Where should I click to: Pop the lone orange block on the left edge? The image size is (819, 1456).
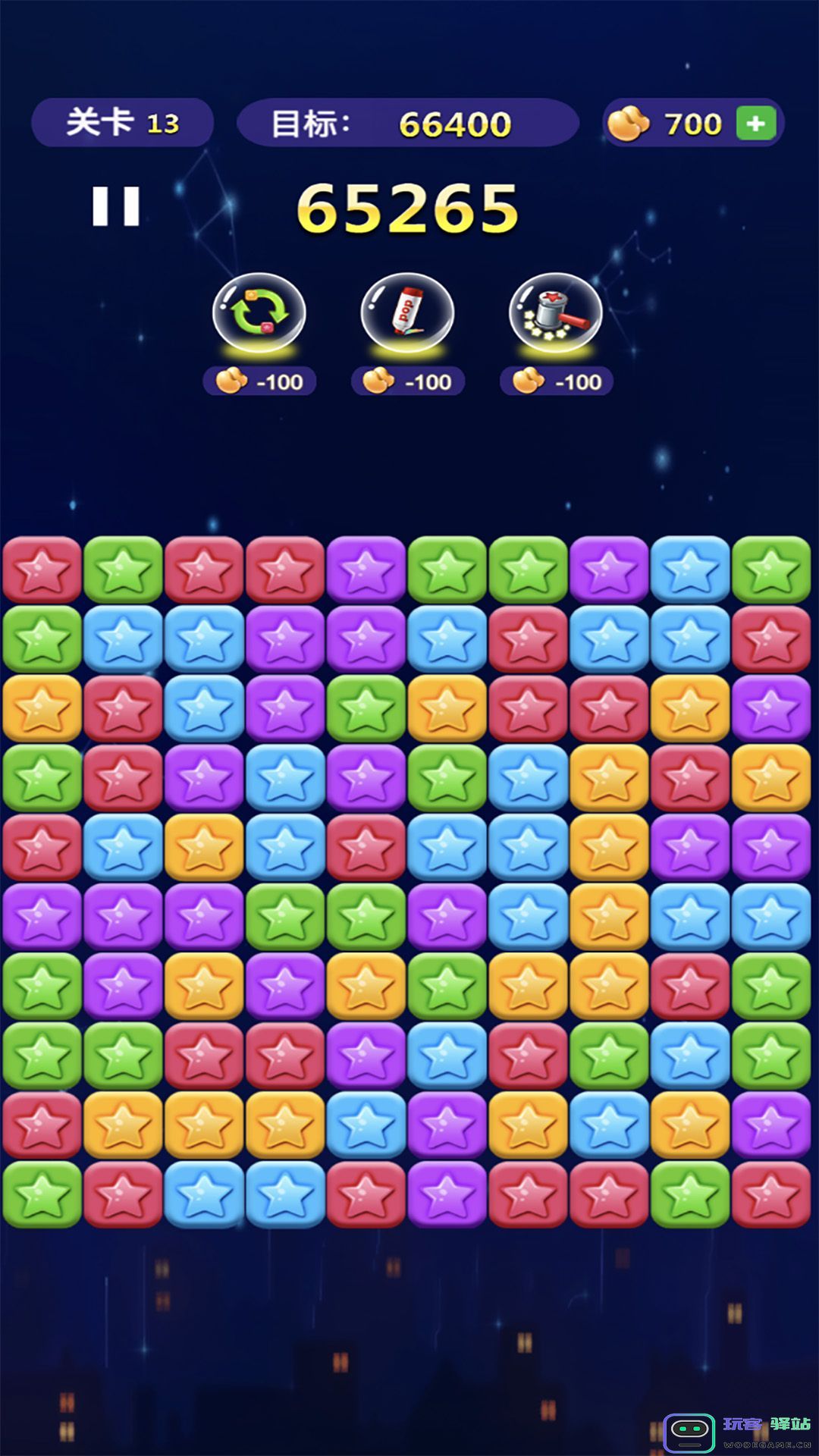42,708
